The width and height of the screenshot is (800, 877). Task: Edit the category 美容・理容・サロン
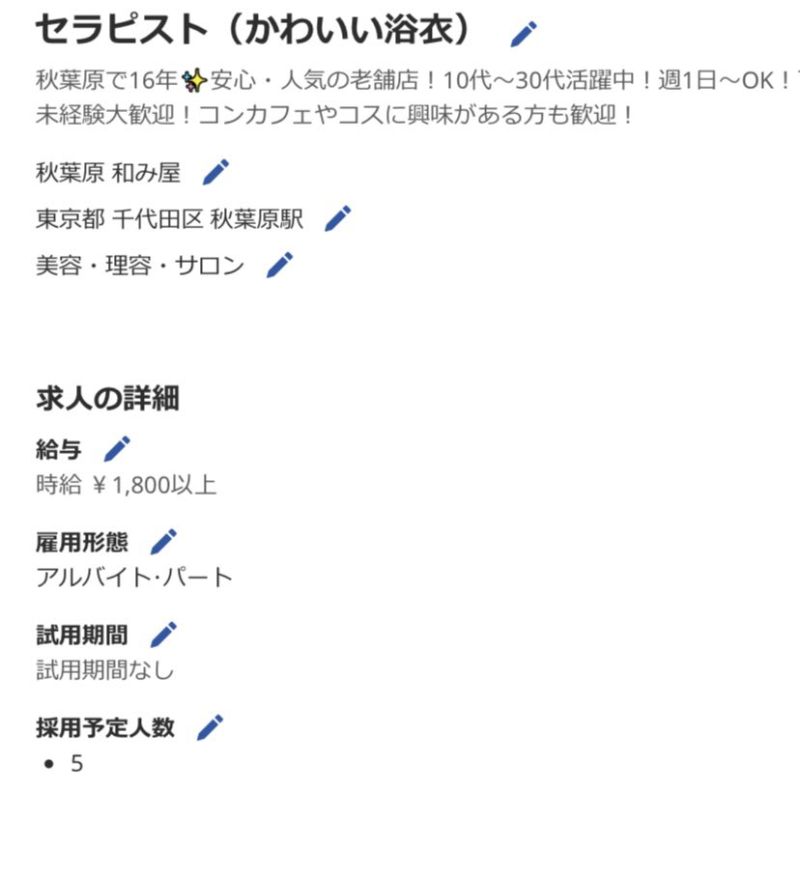tap(280, 265)
